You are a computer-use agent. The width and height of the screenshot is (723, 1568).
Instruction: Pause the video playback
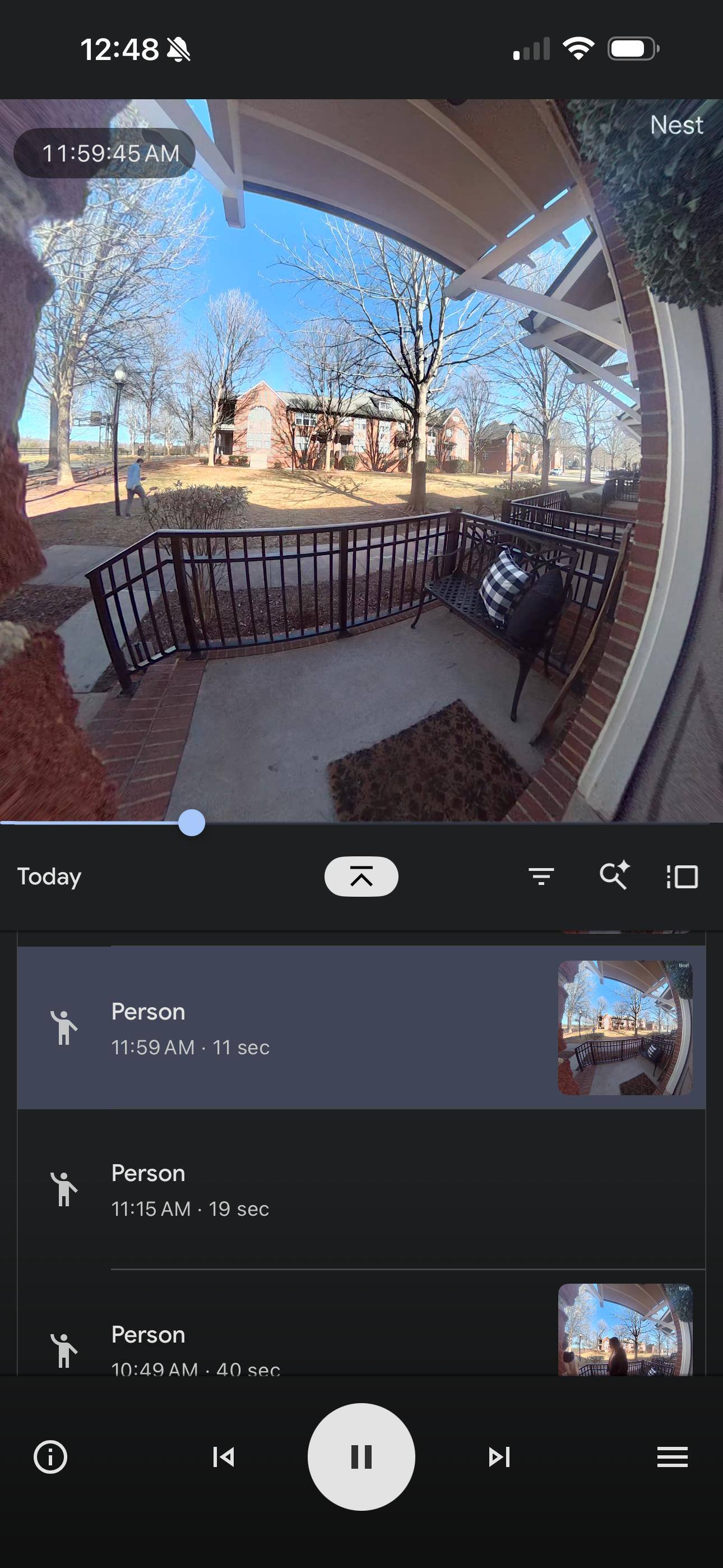(x=361, y=1456)
